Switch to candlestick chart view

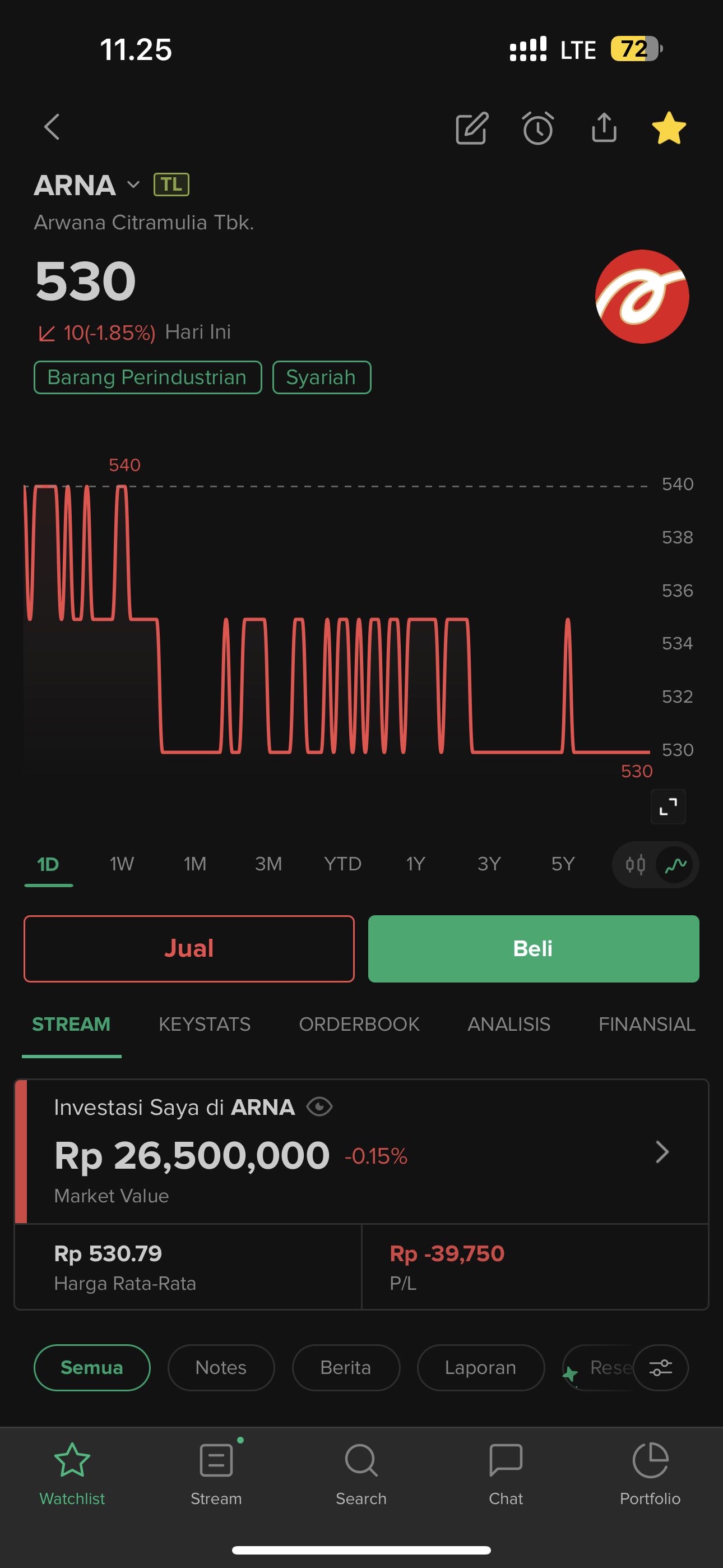pos(636,864)
